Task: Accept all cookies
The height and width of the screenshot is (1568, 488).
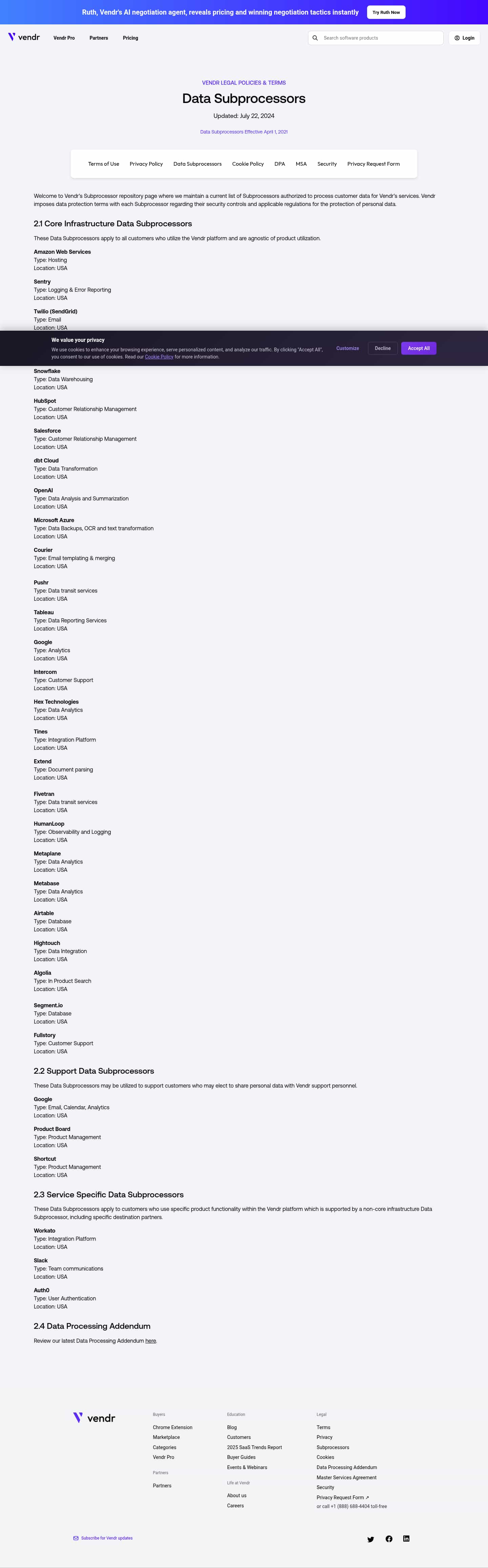Action: (x=418, y=348)
